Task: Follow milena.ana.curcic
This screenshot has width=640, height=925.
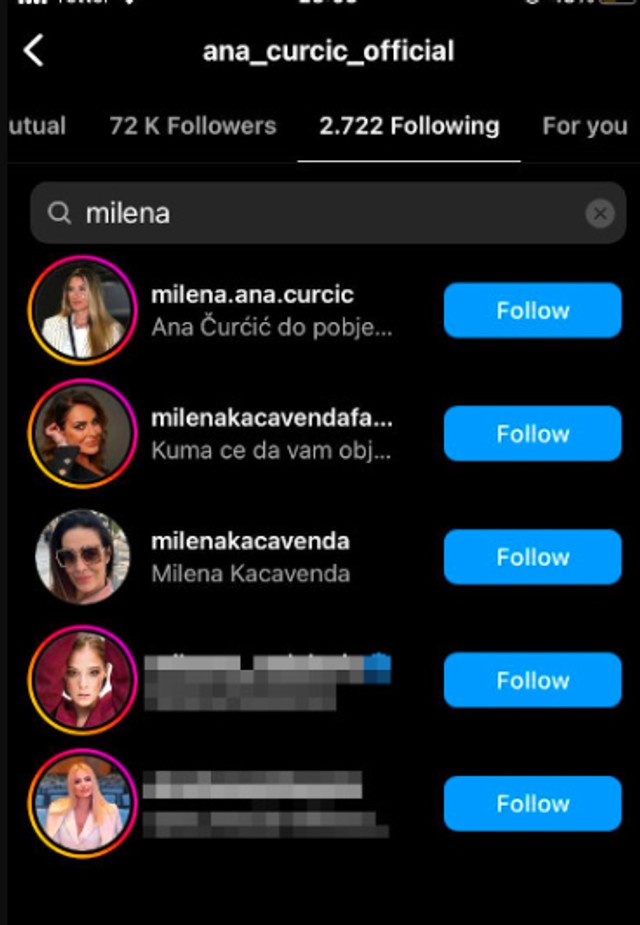Action: (532, 311)
